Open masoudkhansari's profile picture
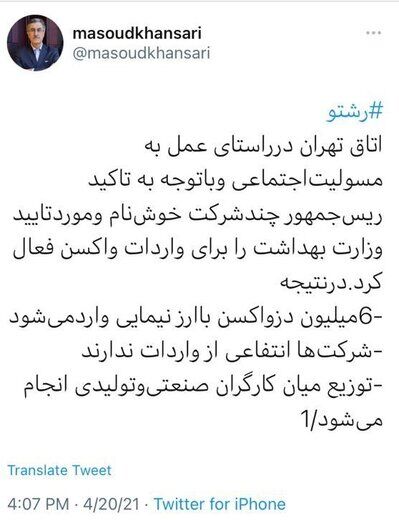The height and width of the screenshot is (520, 399). tap(35, 43)
